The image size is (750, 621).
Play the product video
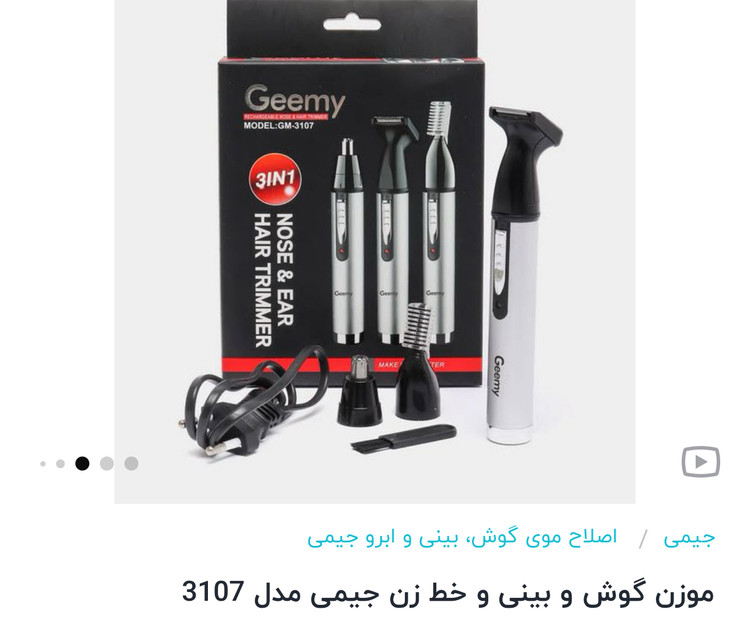[x=700, y=461]
